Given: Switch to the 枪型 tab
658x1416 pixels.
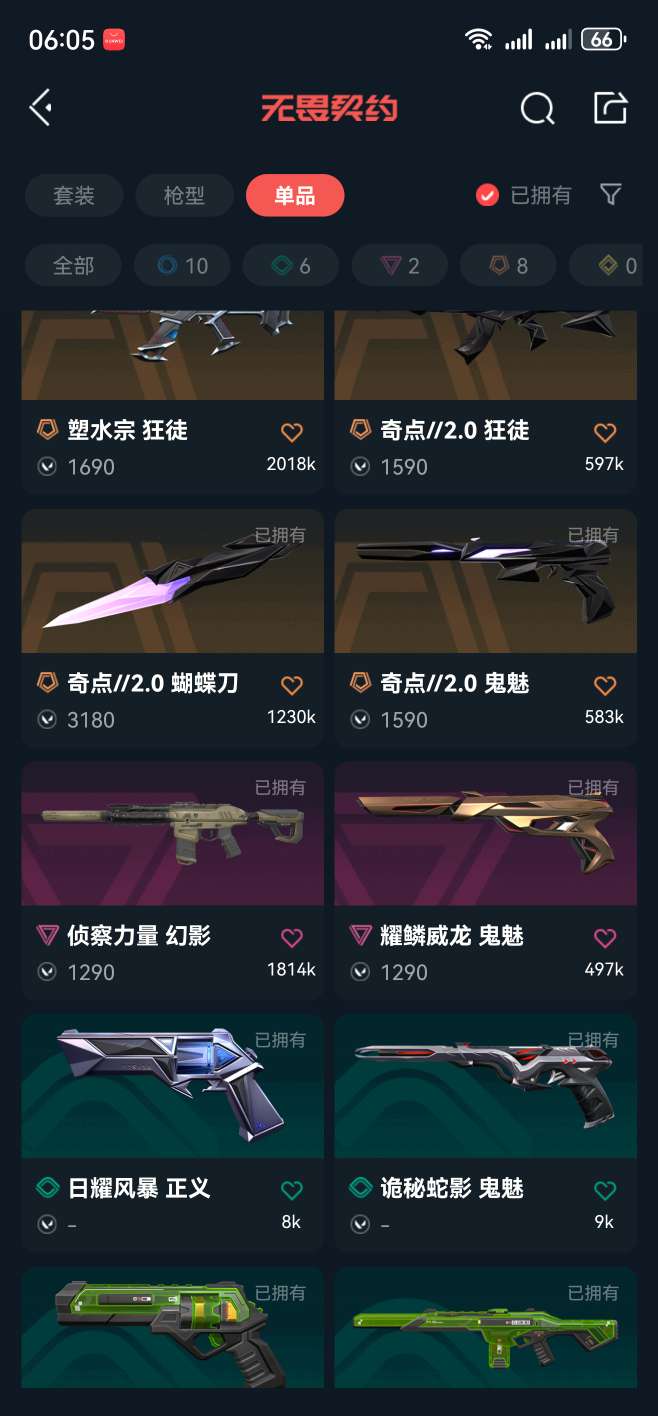Looking at the screenshot, I should click(184, 196).
